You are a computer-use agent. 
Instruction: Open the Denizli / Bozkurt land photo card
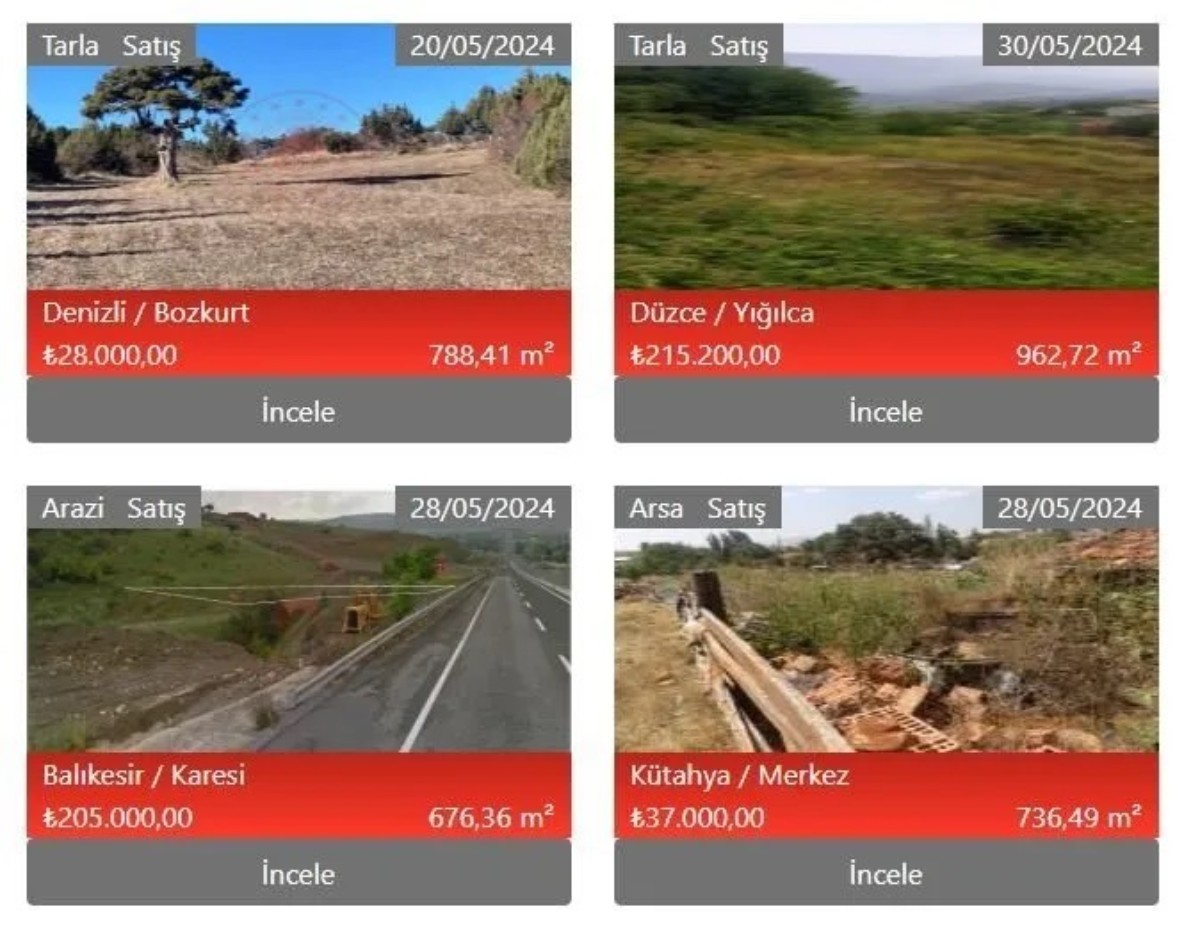(x=298, y=180)
